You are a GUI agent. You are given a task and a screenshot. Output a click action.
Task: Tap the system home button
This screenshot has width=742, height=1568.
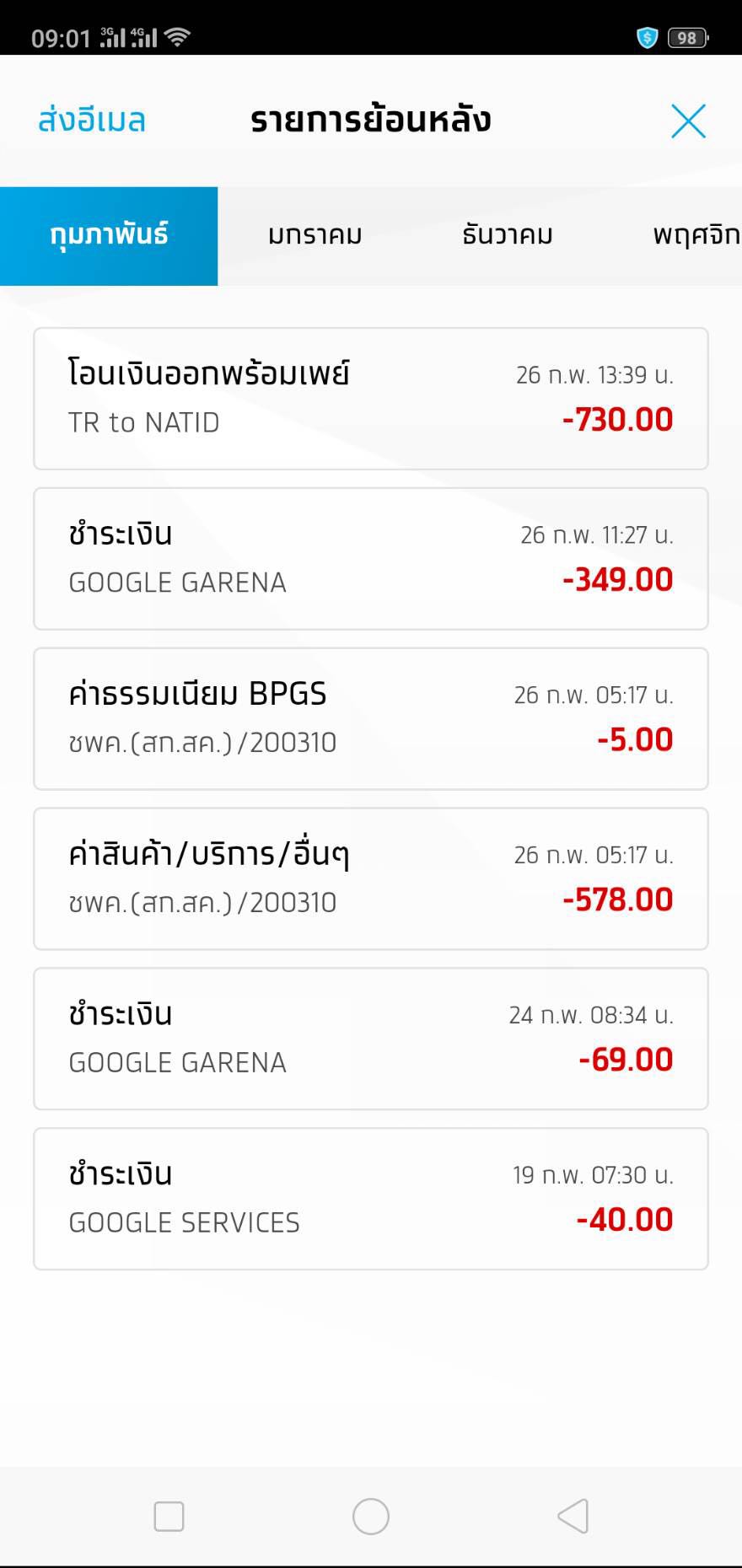[371, 1516]
